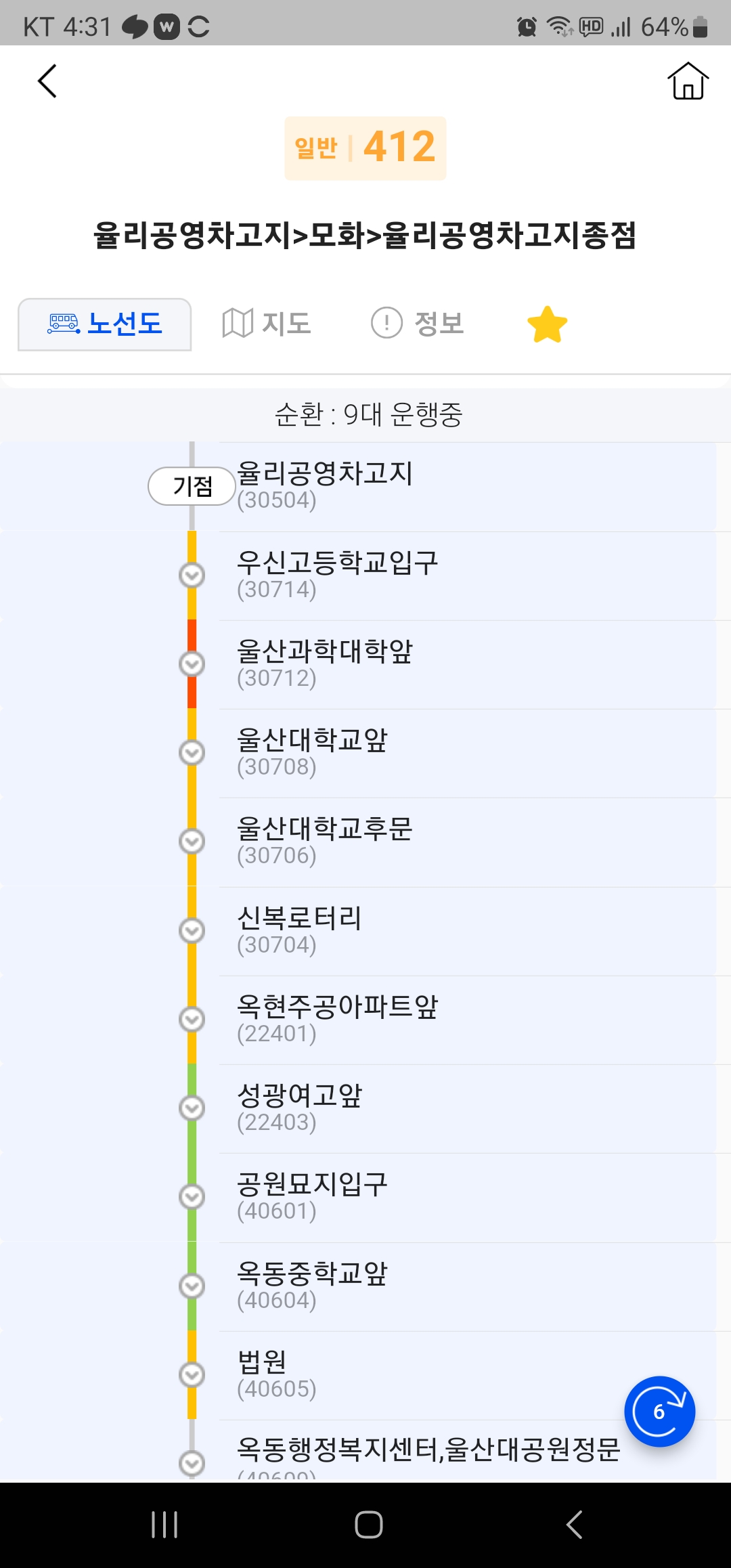The image size is (731, 1568).
Task: Tap the system home button
Action: 368,1525
